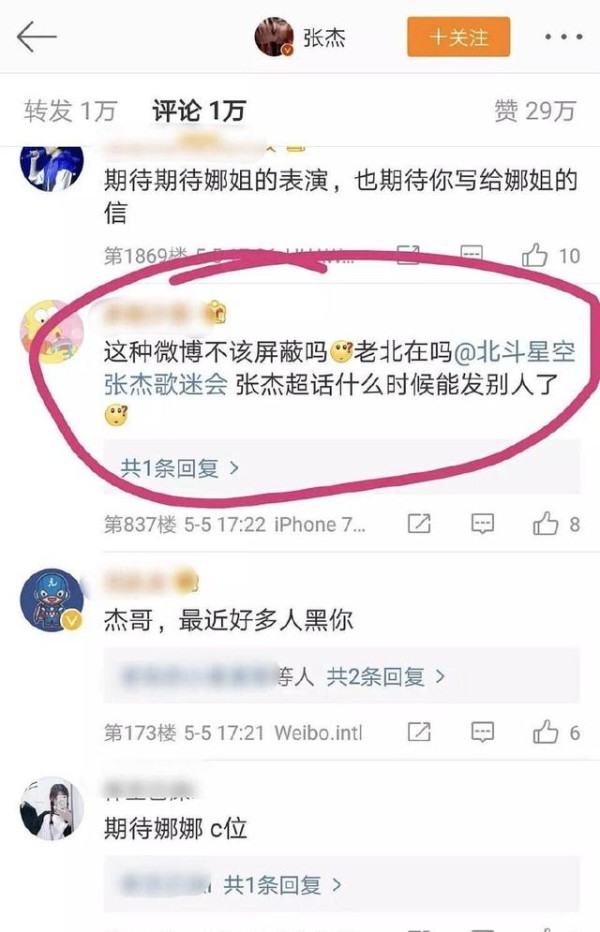The image size is (600, 932).
Task: Repost the comment on floor 第837楼
Action: click(x=419, y=523)
